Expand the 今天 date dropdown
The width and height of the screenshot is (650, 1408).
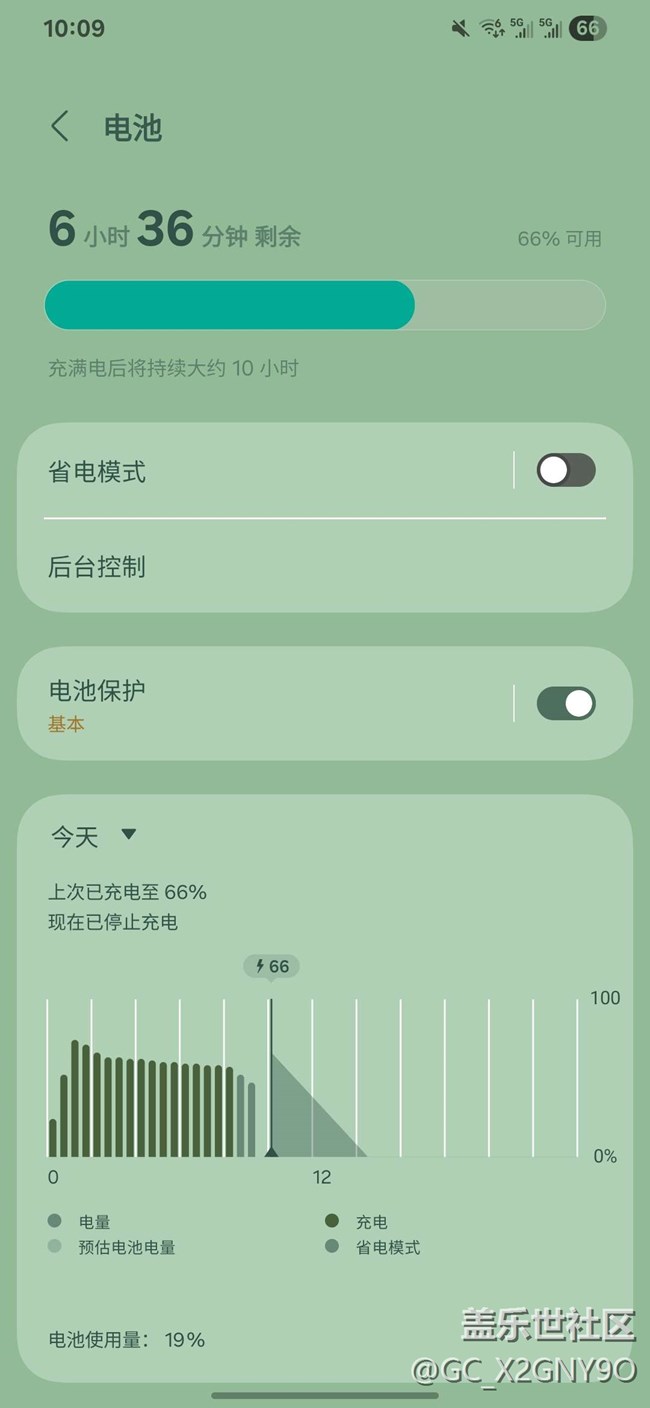(x=94, y=836)
